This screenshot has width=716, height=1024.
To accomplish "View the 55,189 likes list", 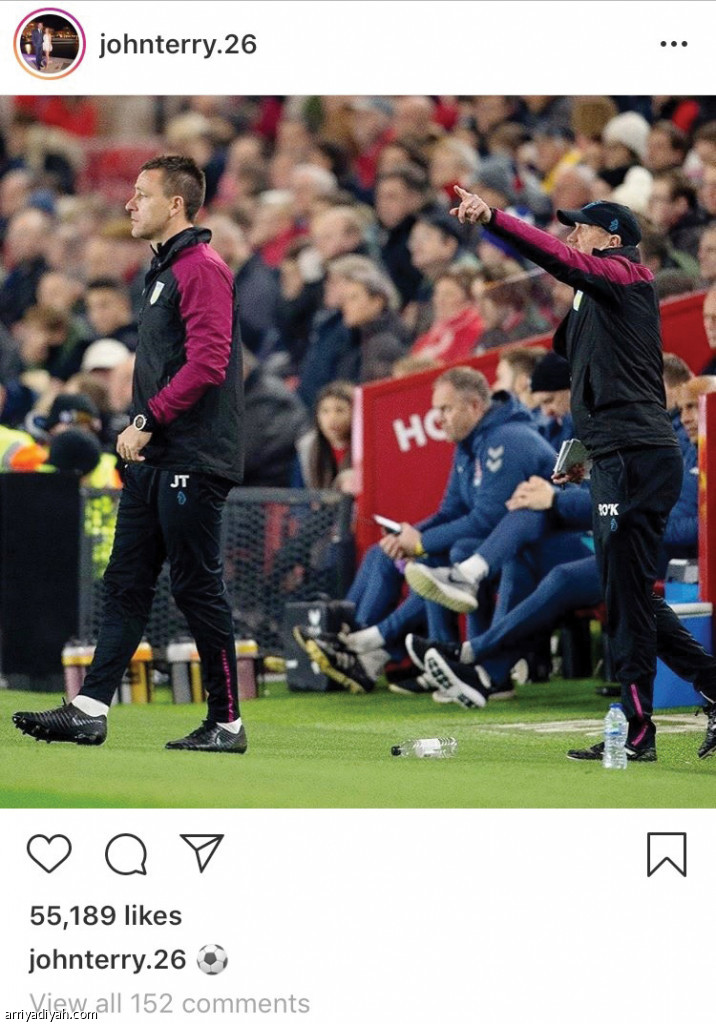I will click(105, 916).
